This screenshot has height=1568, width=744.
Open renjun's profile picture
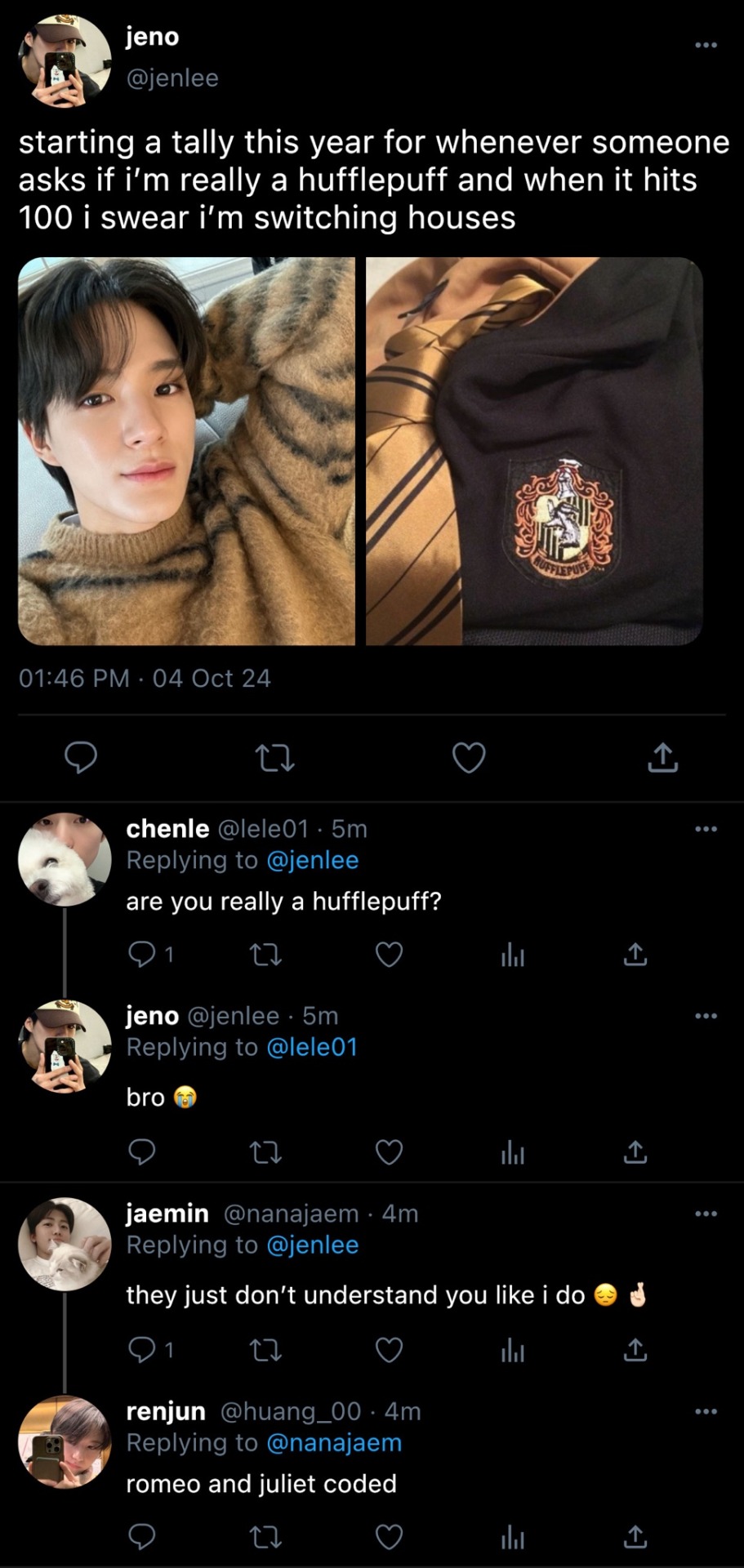click(x=65, y=1441)
